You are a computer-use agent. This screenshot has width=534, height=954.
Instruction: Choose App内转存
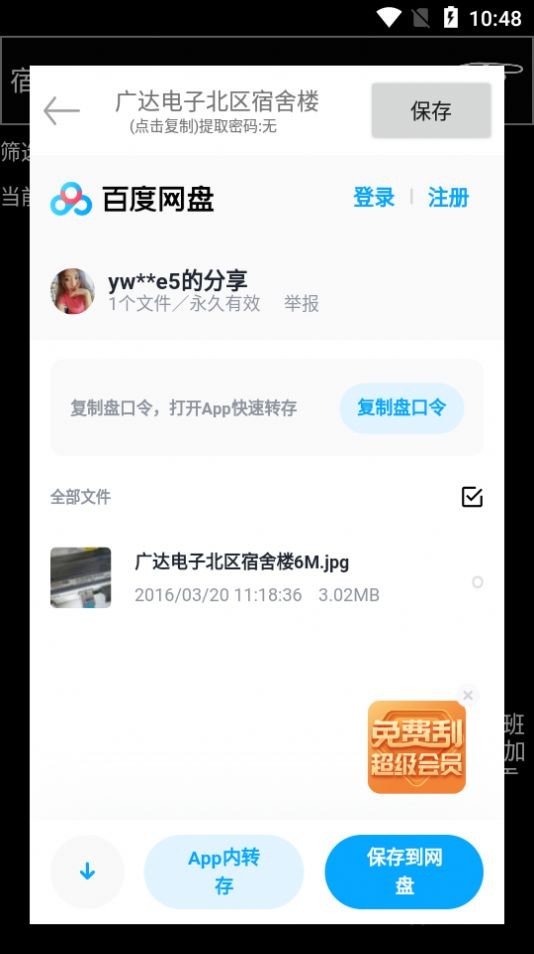coord(223,872)
